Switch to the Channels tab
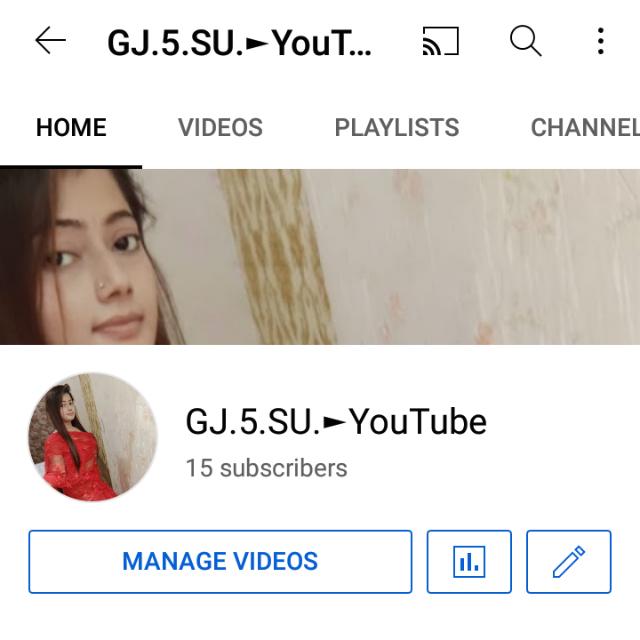 [x=585, y=128]
